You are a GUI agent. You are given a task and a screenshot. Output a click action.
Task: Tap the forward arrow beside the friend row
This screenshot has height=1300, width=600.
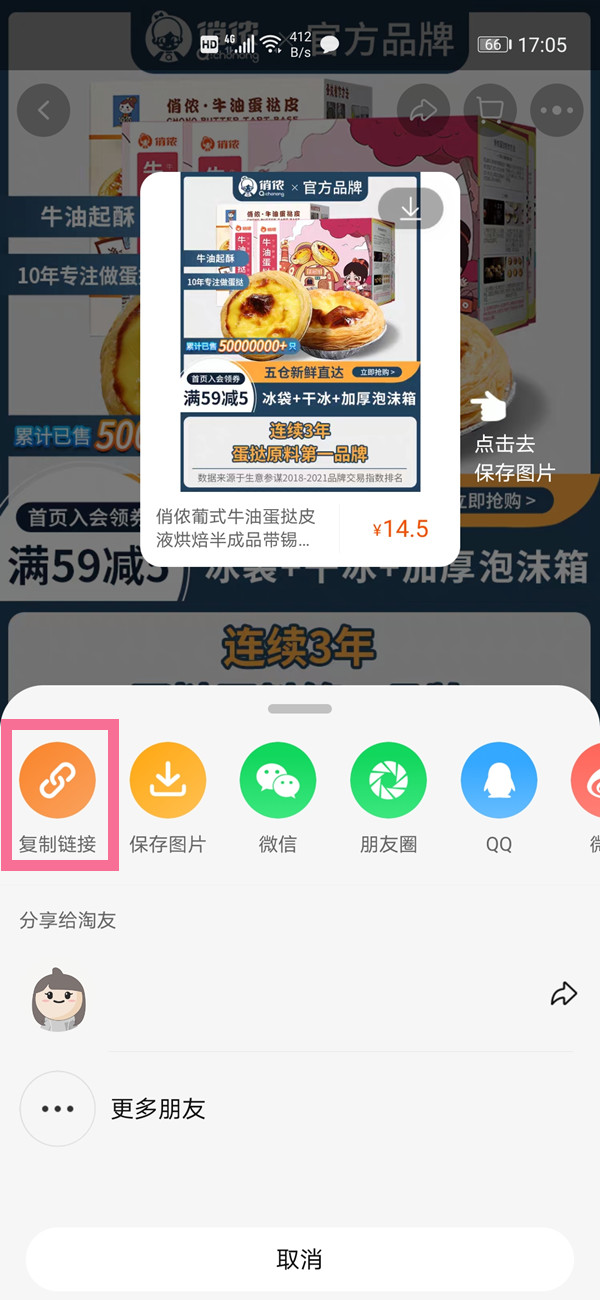tap(564, 994)
